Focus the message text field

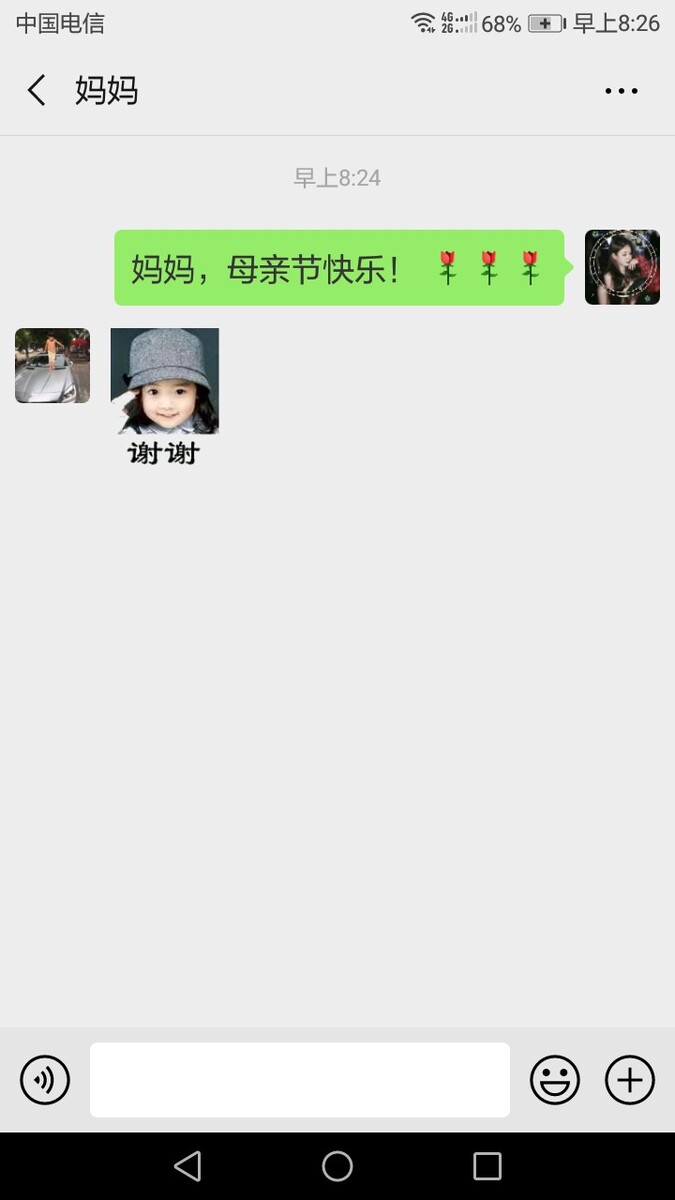pos(300,1080)
